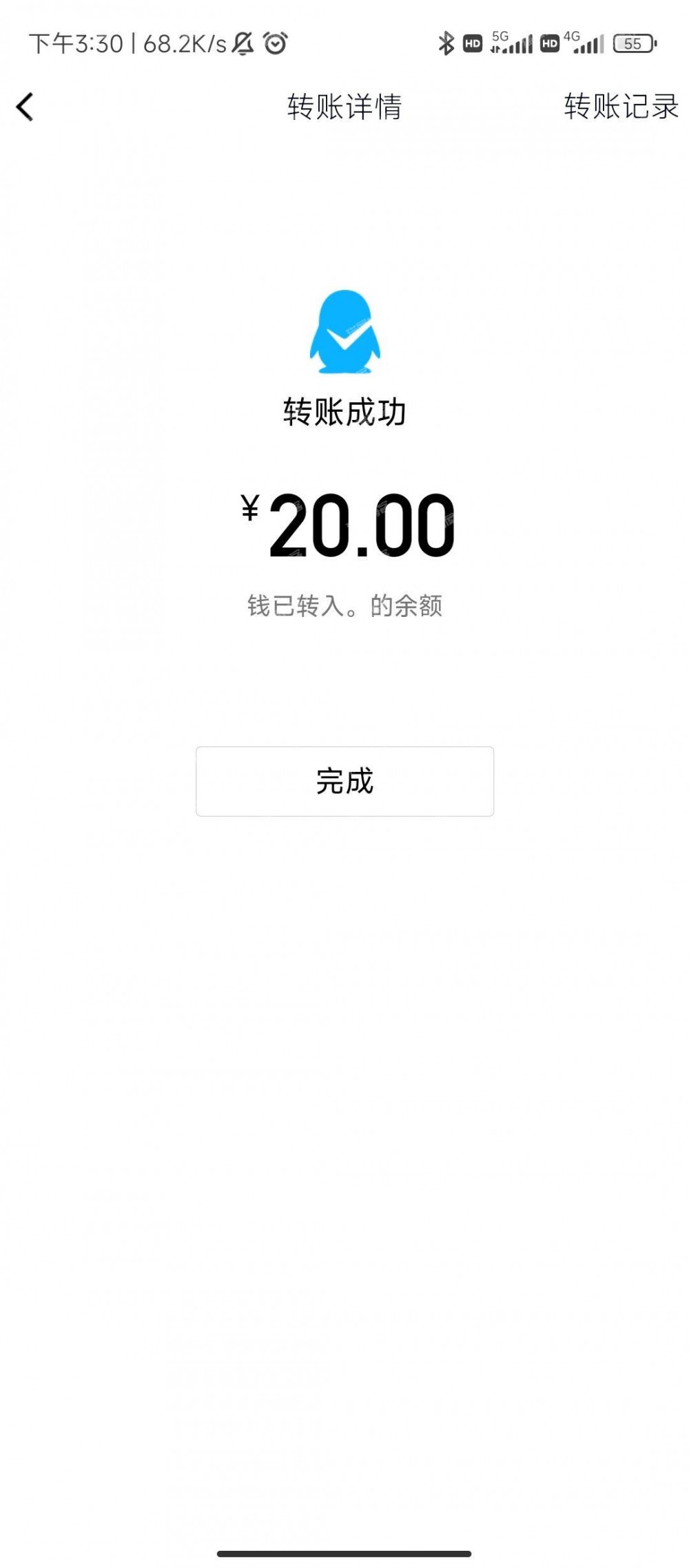Open 转账记录 at top right
The width and height of the screenshot is (689, 1568).
619,107
